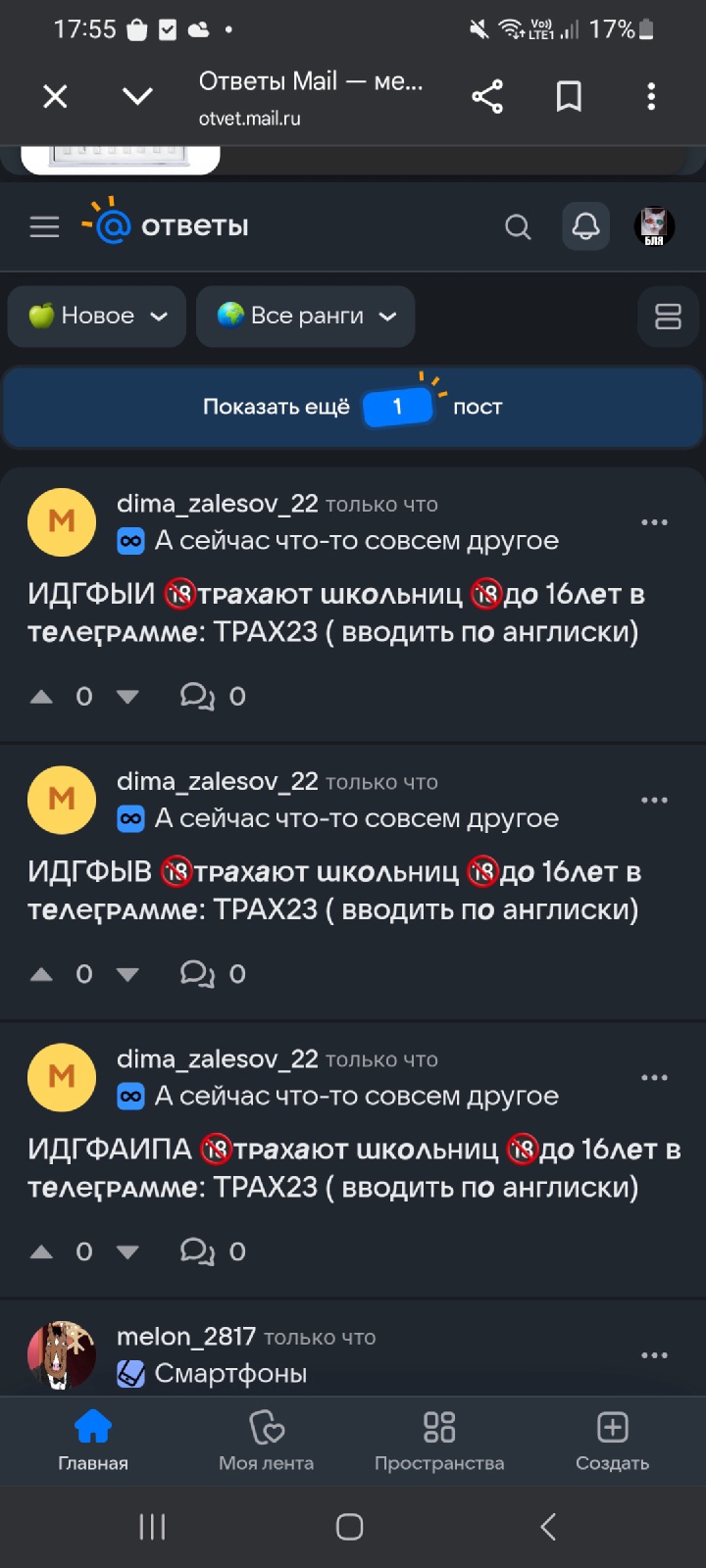Open dima_zalesov_22's profile link
The width and height of the screenshot is (706, 1568).
tap(217, 504)
